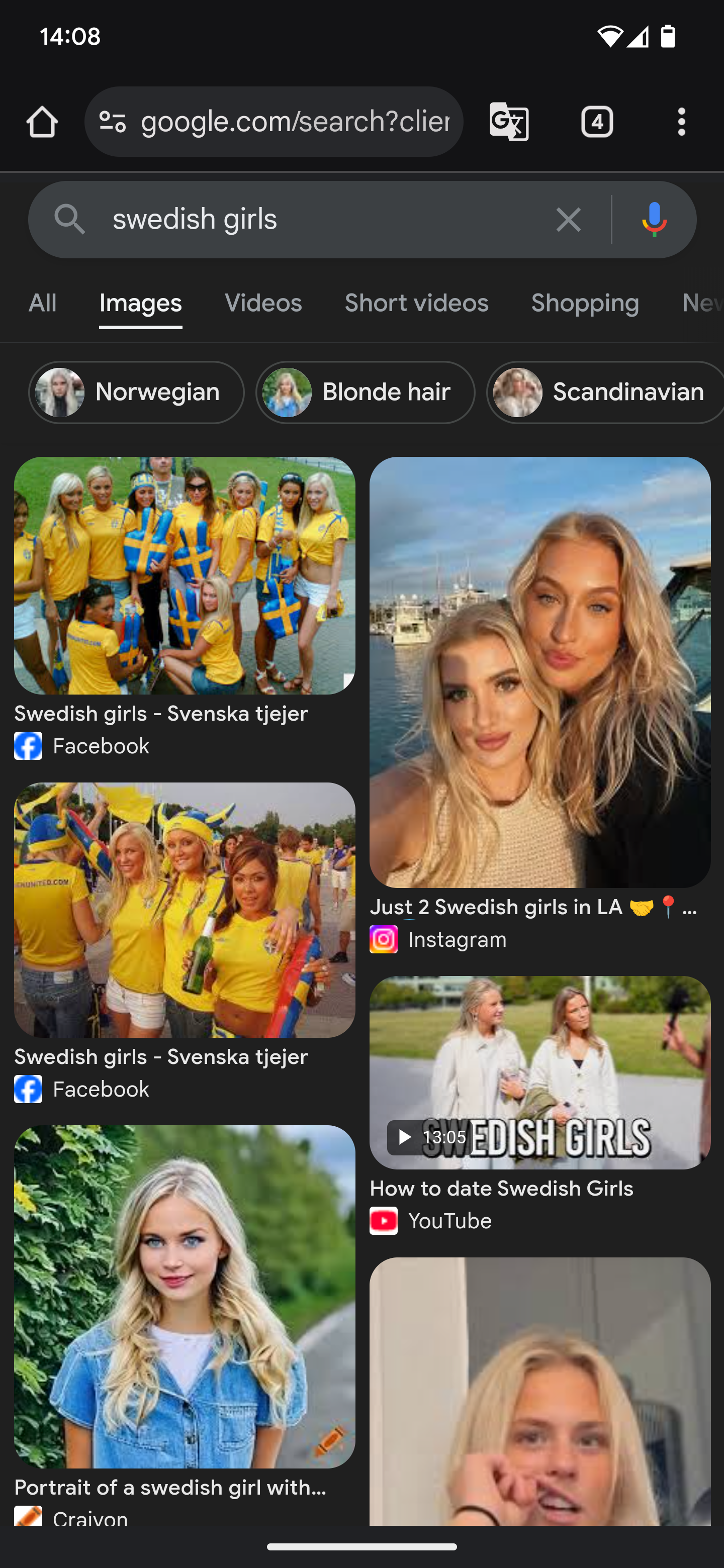This screenshot has width=724, height=1568.
Task: Open the tab switcher showing 4 tabs
Action: (x=597, y=122)
